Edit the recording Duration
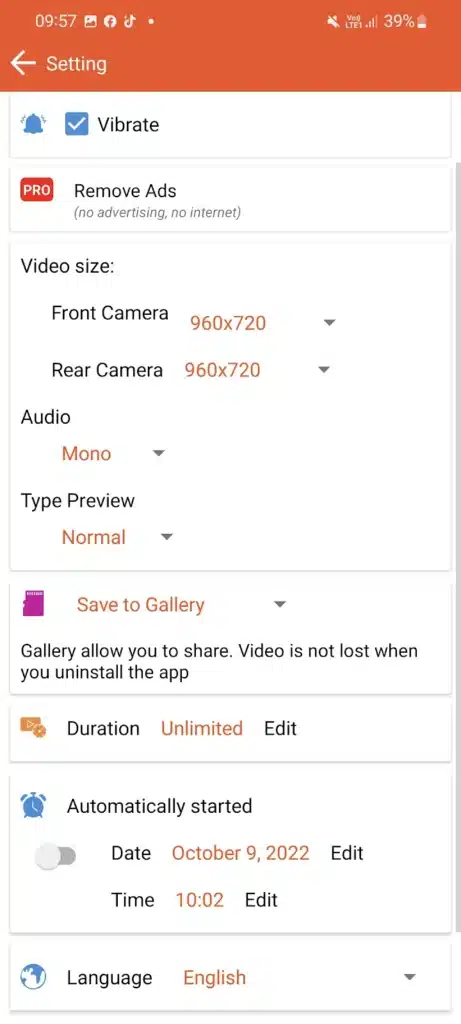This screenshot has height=1024, width=461. pos(280,728)
